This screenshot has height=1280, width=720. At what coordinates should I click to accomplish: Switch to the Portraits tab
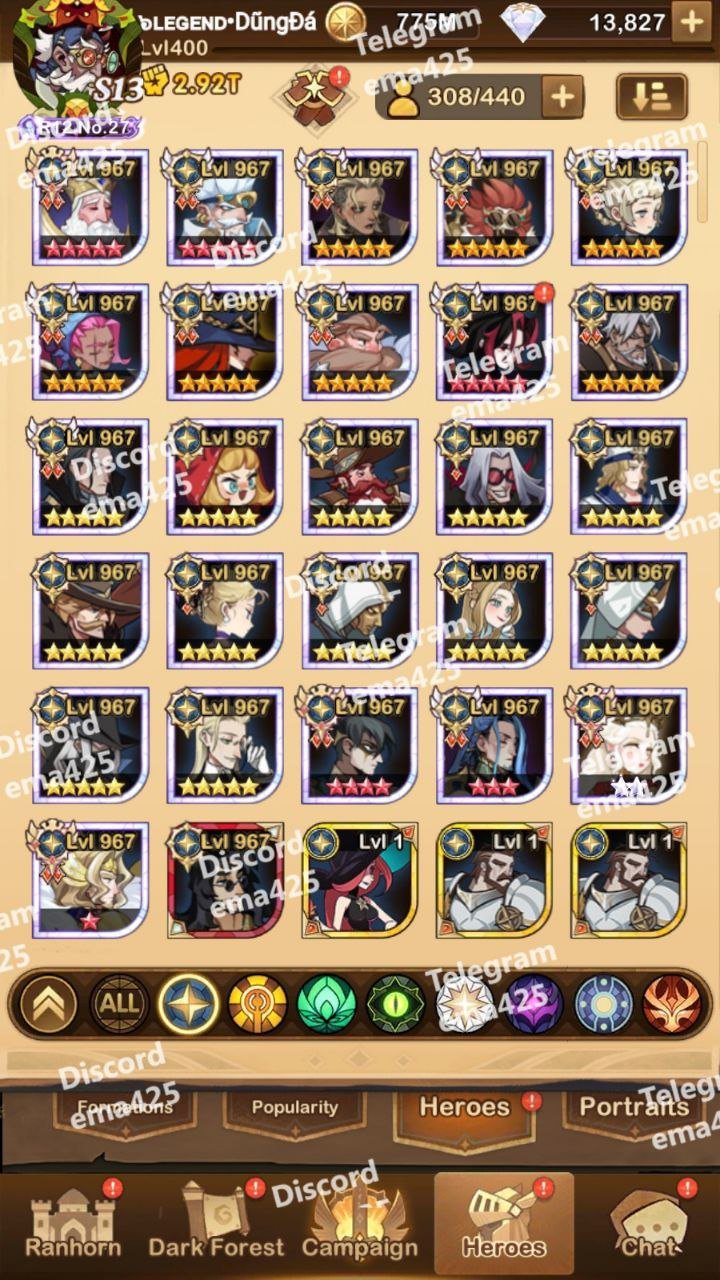(x=632, y=1107)
